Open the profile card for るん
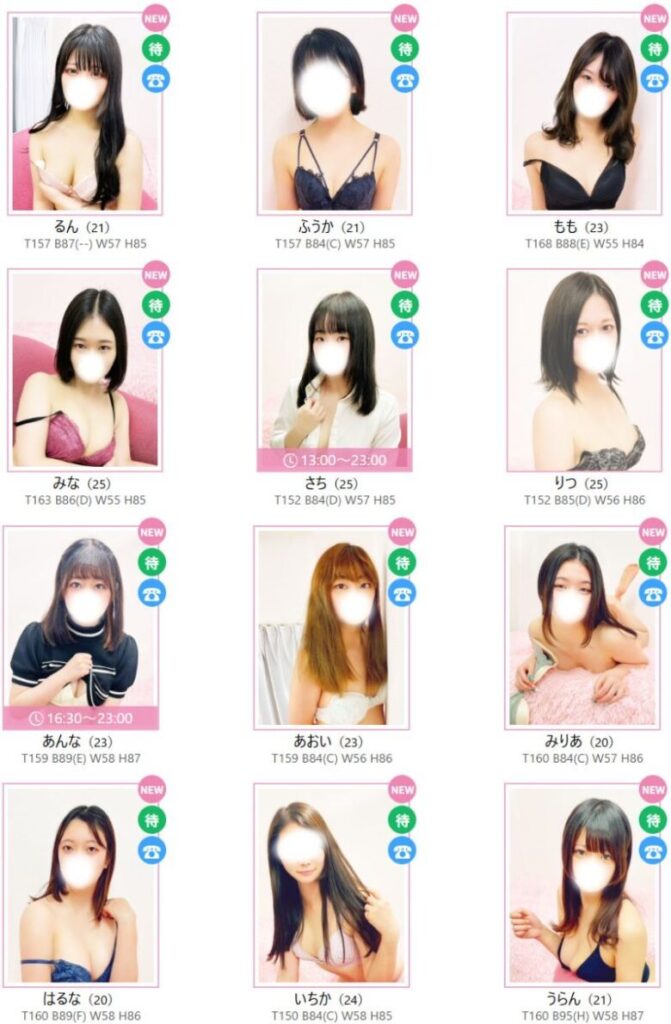 (x=84, y=115)
